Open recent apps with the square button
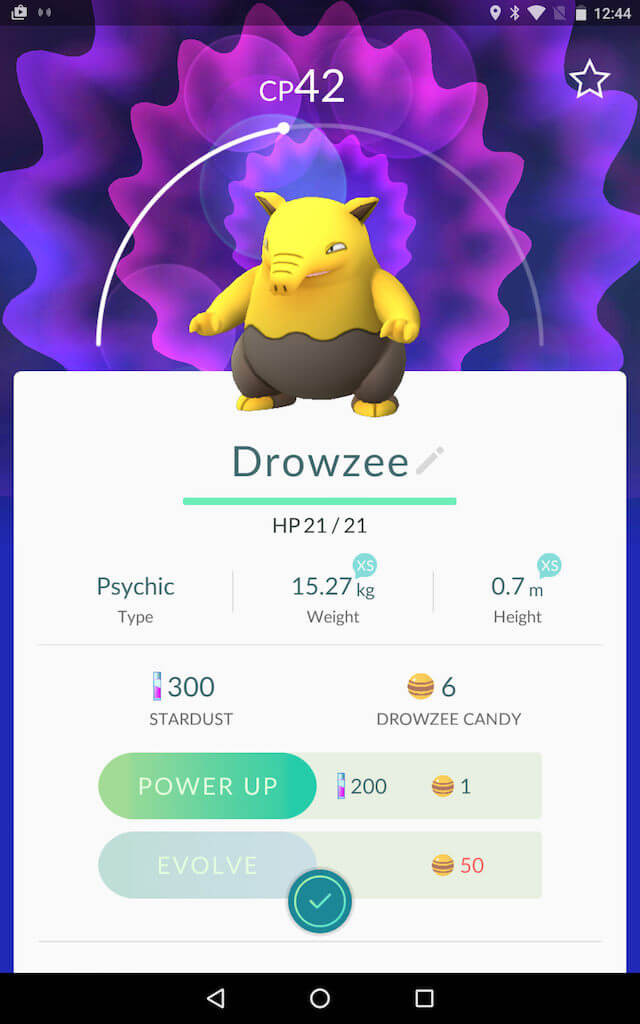640x1024 pixels. [x=424, y=998]
